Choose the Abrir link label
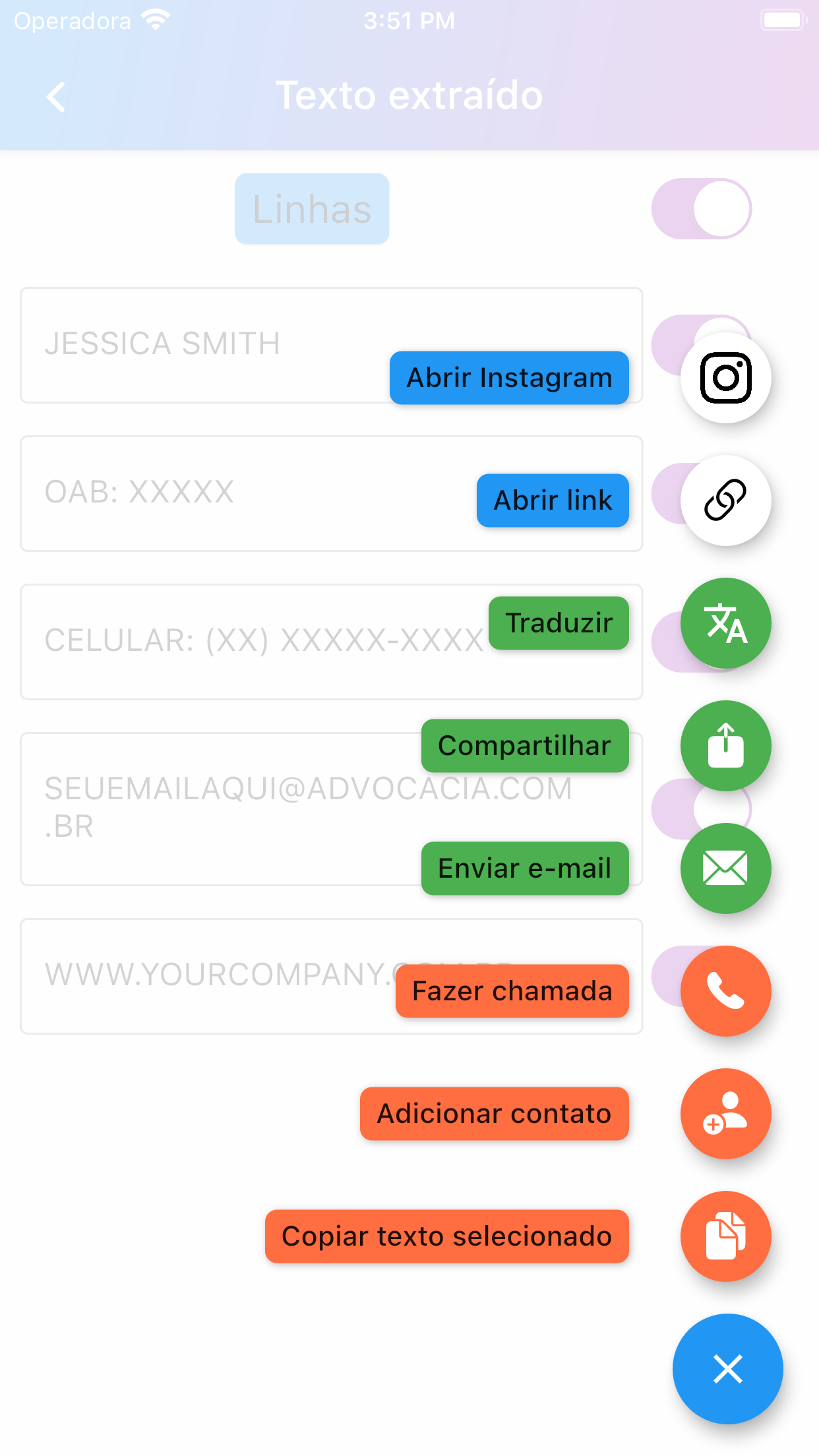 553,501
